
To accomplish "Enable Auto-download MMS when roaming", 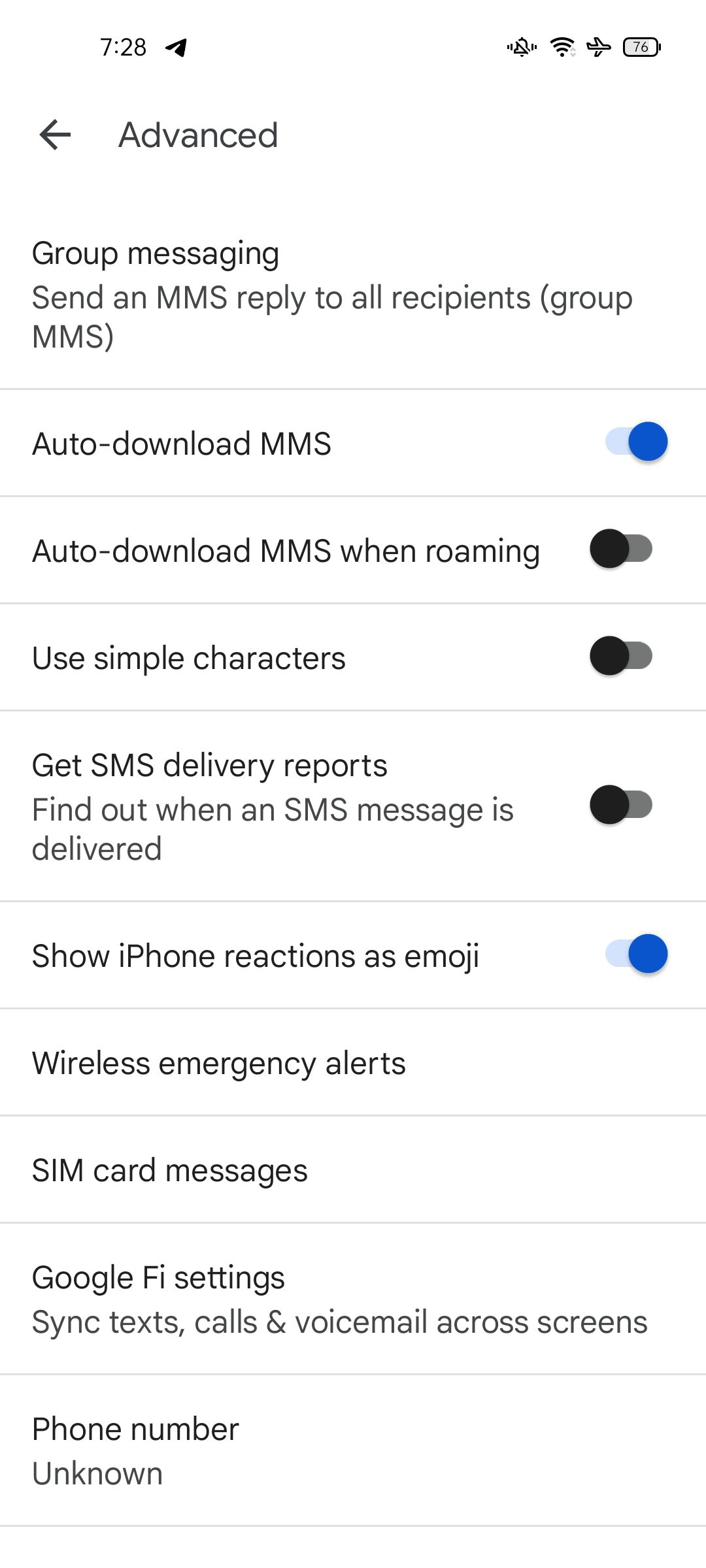I will point(621,549).
